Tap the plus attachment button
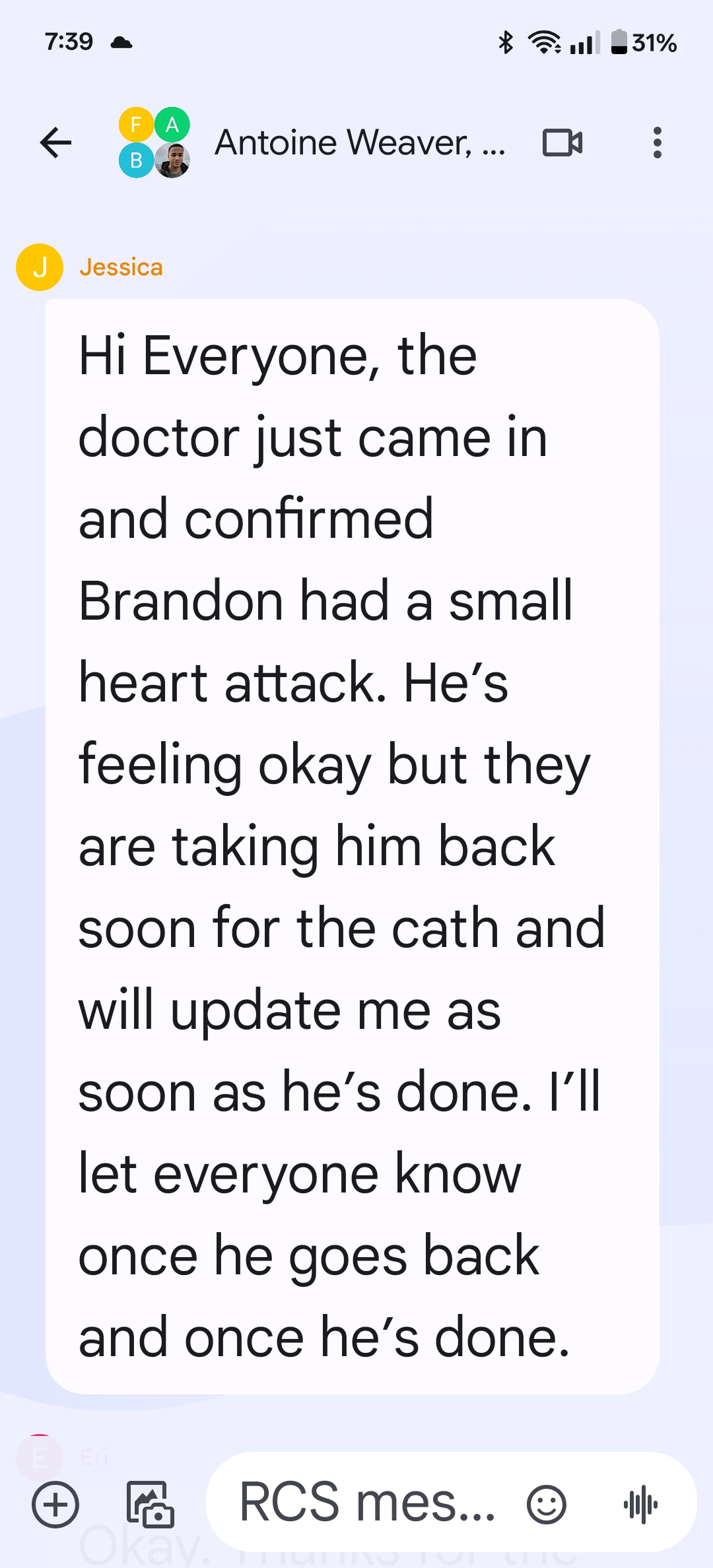713x1568 pixels. point(55,1504)
